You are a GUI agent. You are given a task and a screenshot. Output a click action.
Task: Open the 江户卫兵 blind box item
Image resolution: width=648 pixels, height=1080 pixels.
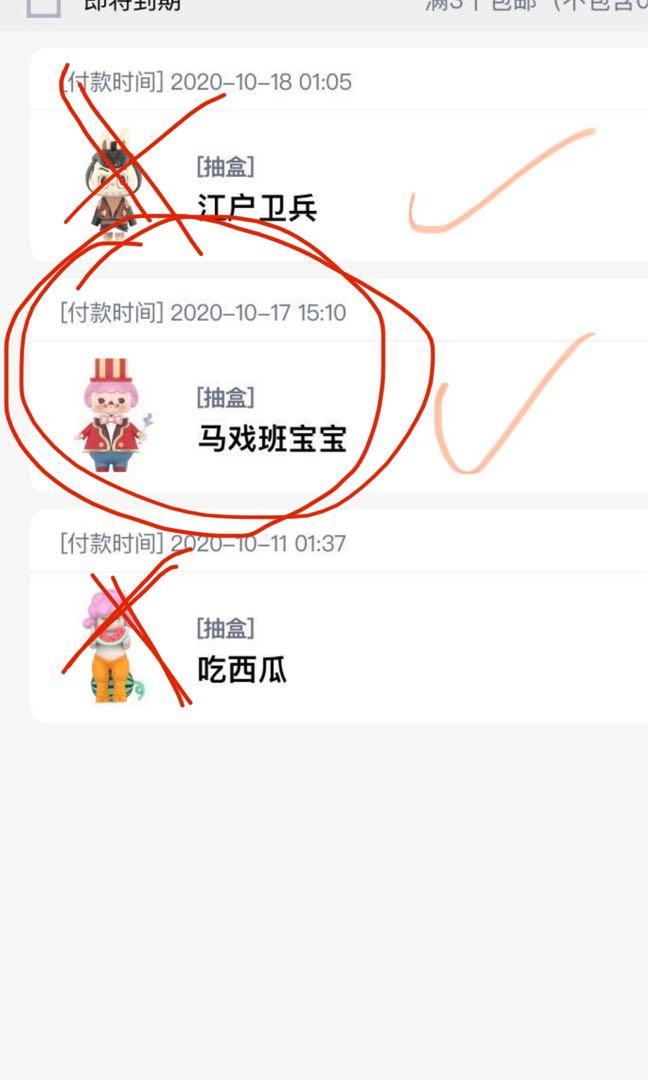[x=257, y=206]
